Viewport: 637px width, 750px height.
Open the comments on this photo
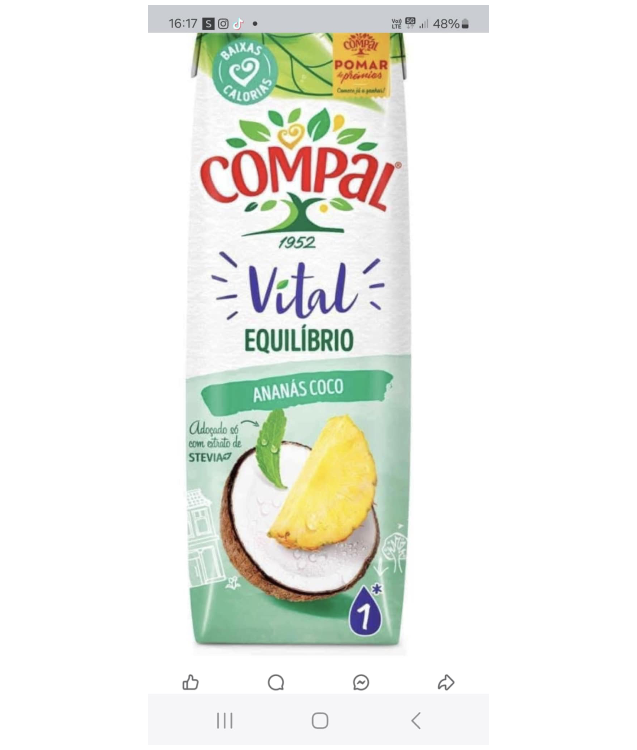click(276, 682)
